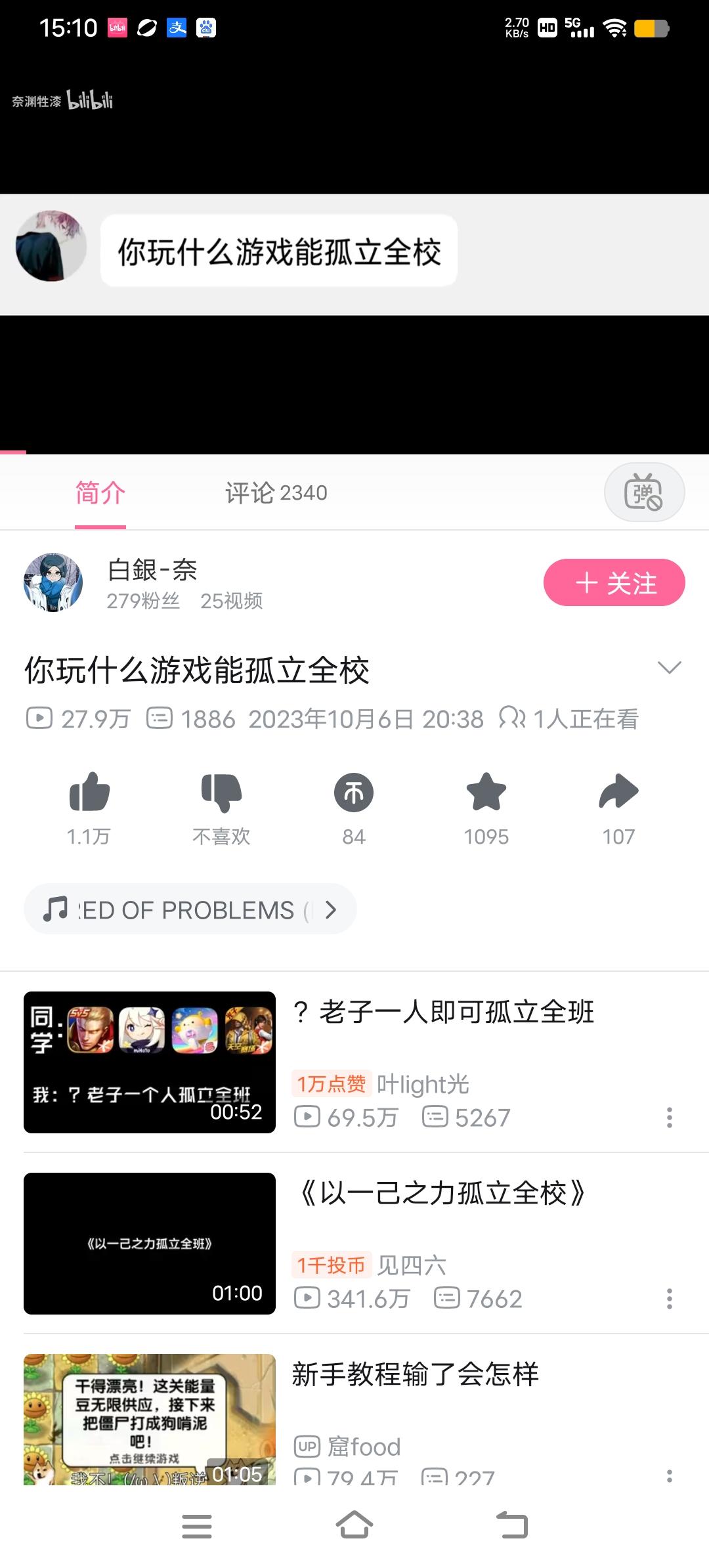
Task: Expand the video title description
Action: [669, 668]
